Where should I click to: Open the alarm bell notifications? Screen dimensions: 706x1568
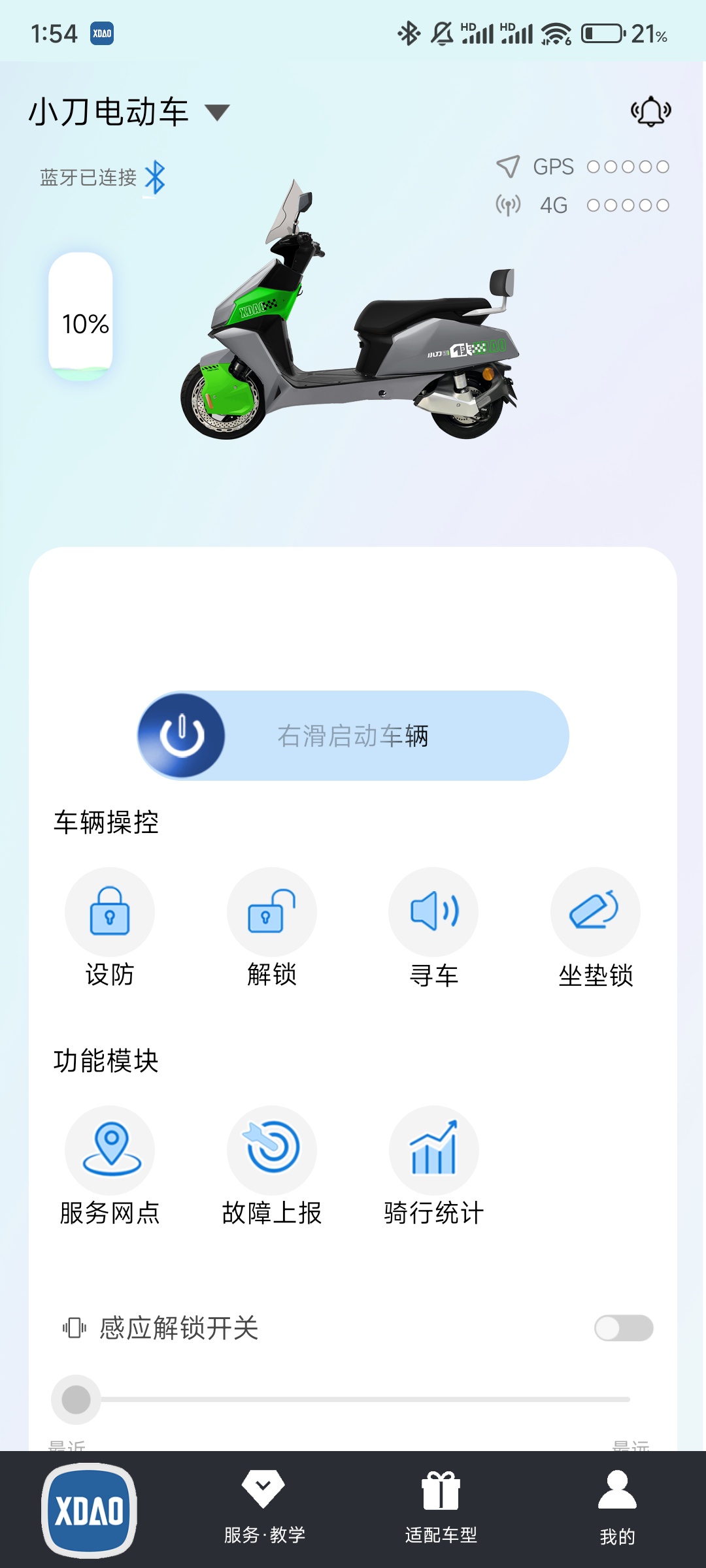click(650, 112)
